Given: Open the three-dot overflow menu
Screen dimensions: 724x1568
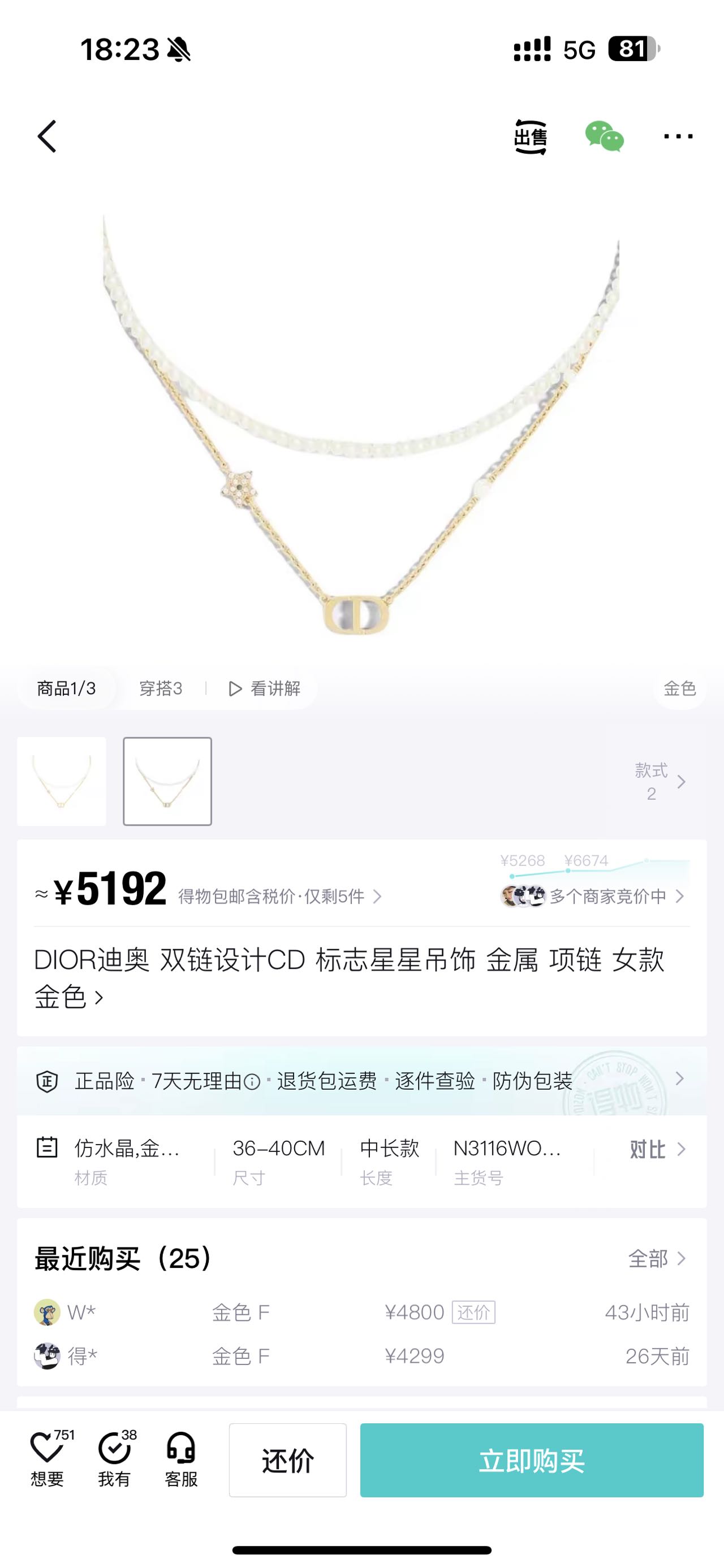Looking at the screenshot, I should coord(678,136).
